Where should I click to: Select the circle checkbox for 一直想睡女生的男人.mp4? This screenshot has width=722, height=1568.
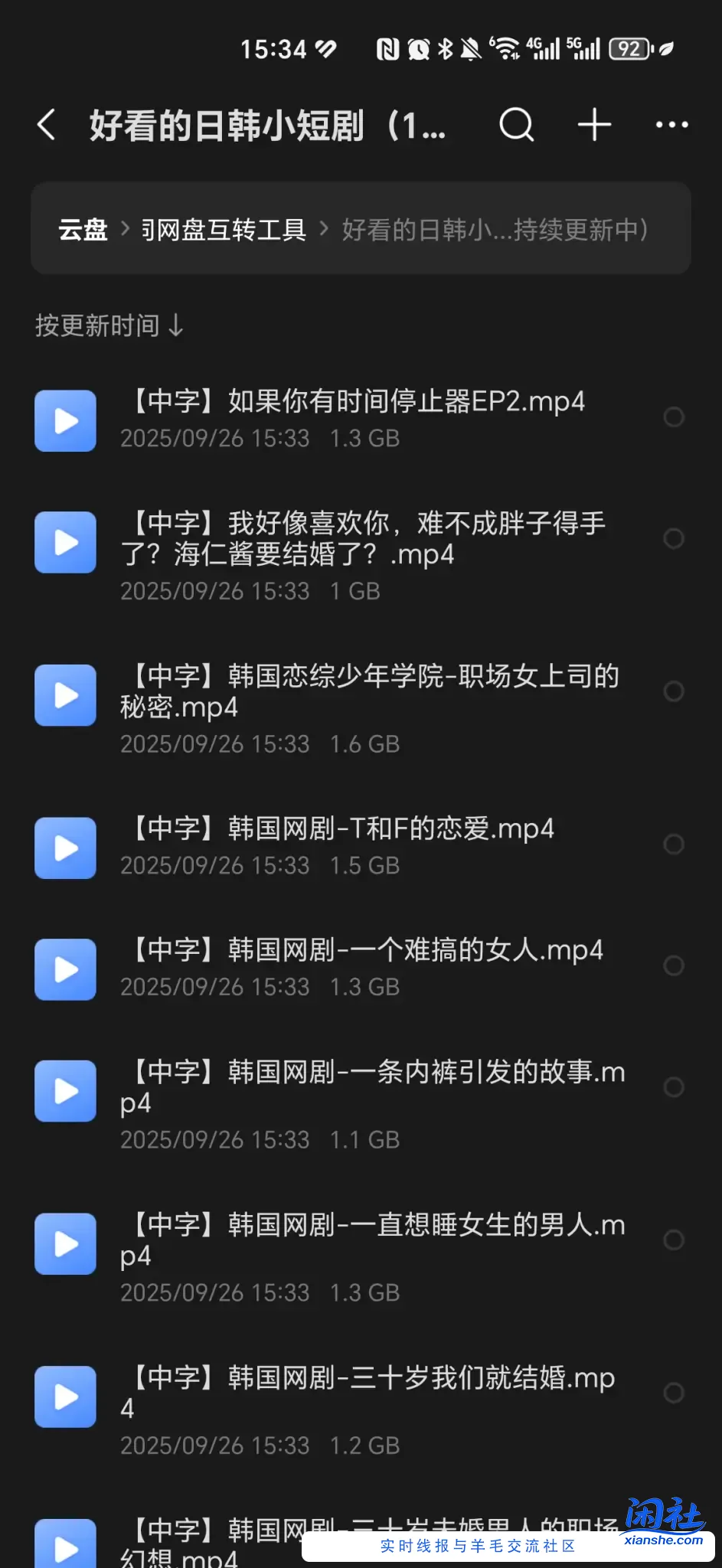(x=673, y=1240)
